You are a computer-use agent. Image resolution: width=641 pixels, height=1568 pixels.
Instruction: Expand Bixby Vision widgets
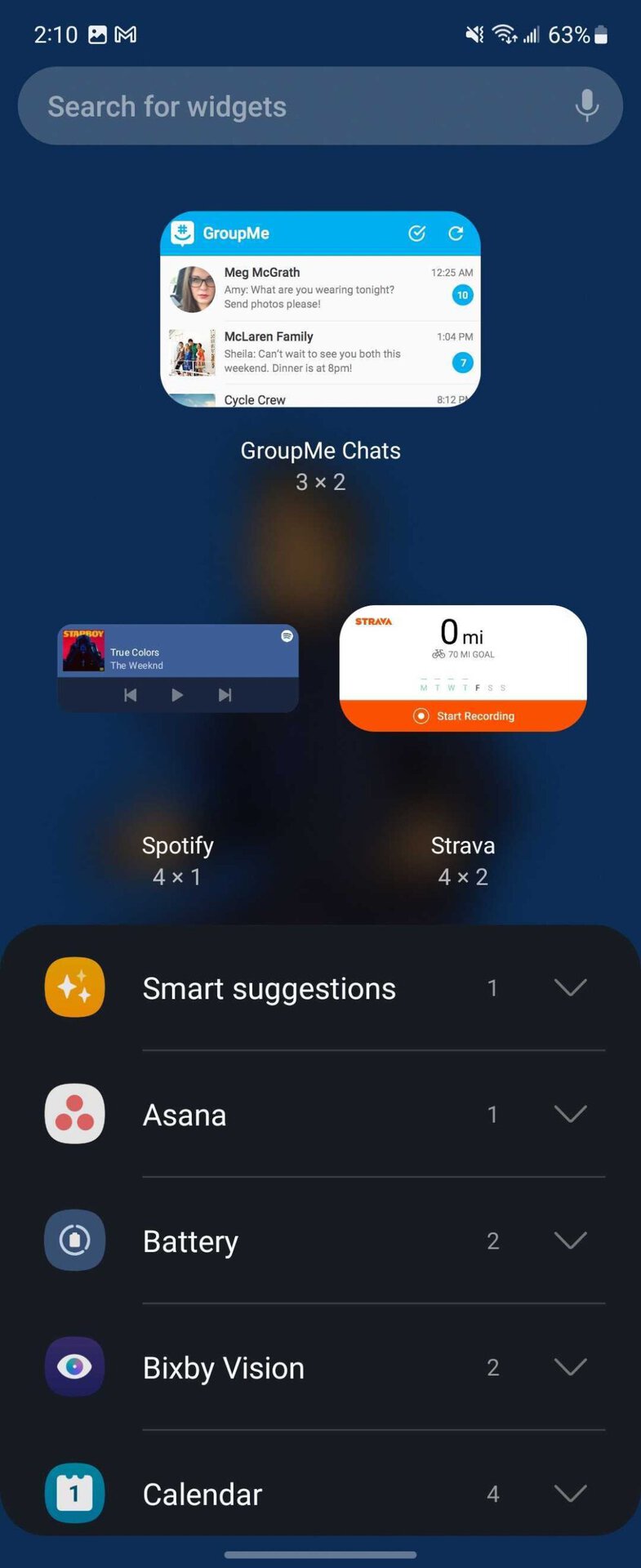(570, 1367)
